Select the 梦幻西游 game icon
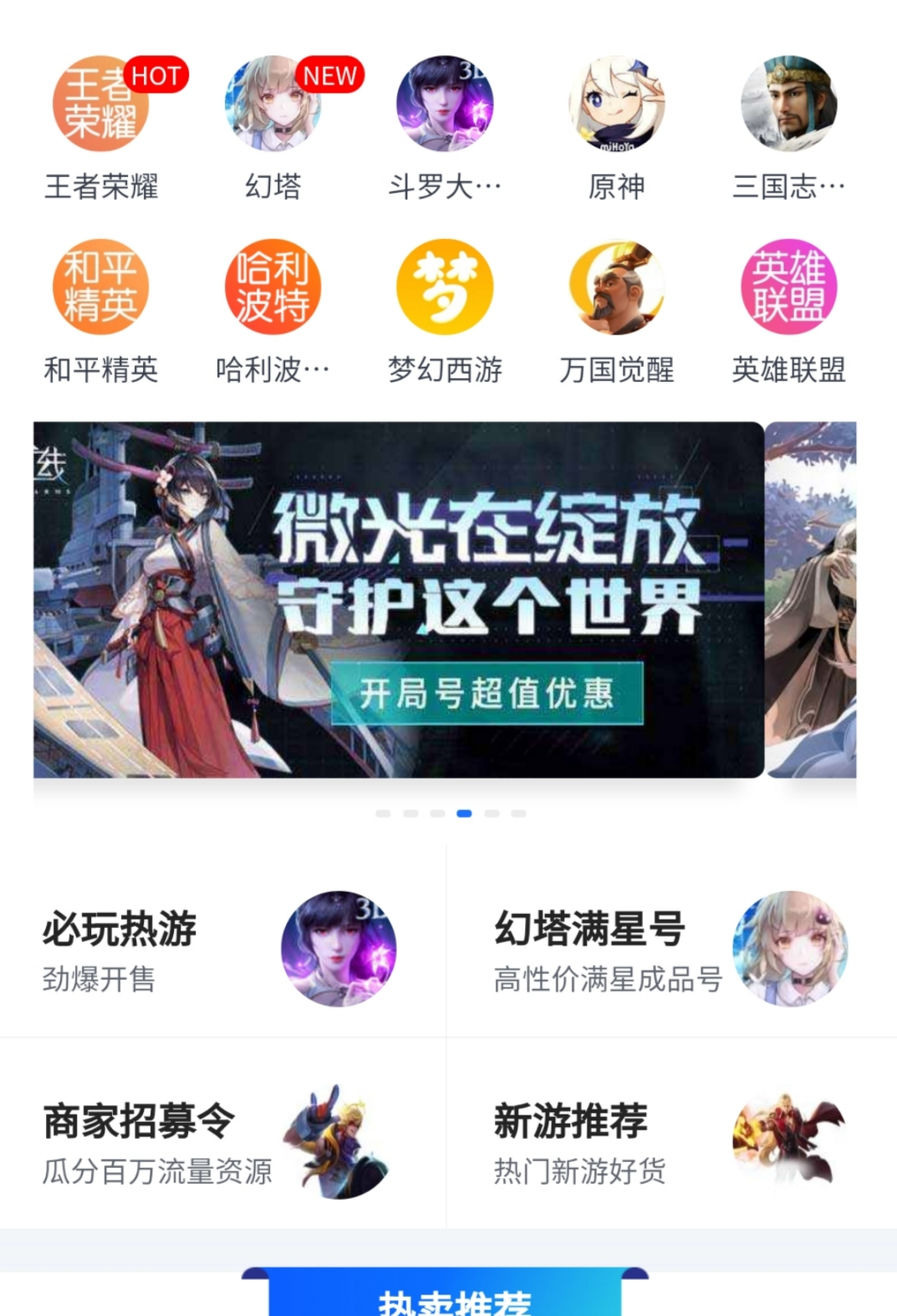This screenshot has height=1316, width=897. (445, 288)
